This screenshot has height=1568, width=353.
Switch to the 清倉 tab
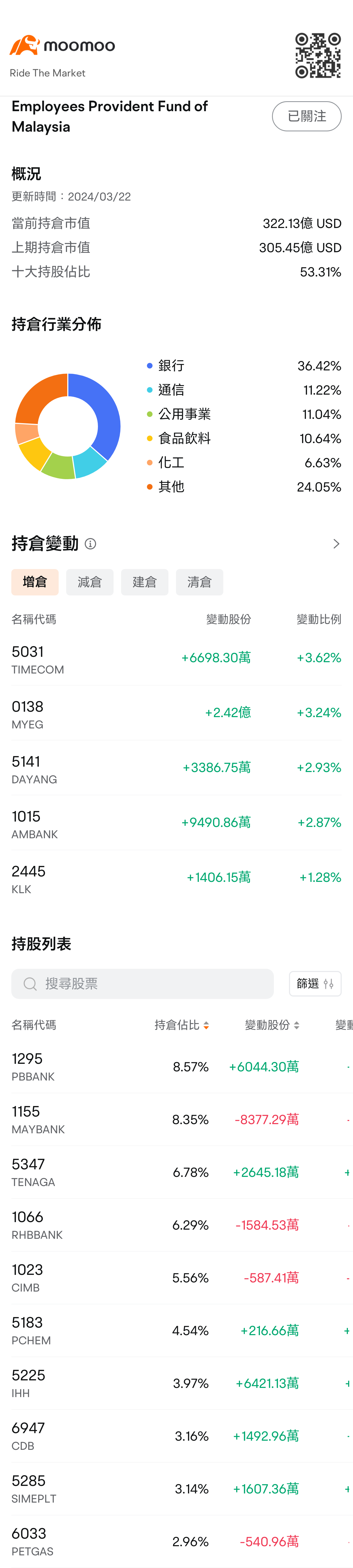coord(199,582)
